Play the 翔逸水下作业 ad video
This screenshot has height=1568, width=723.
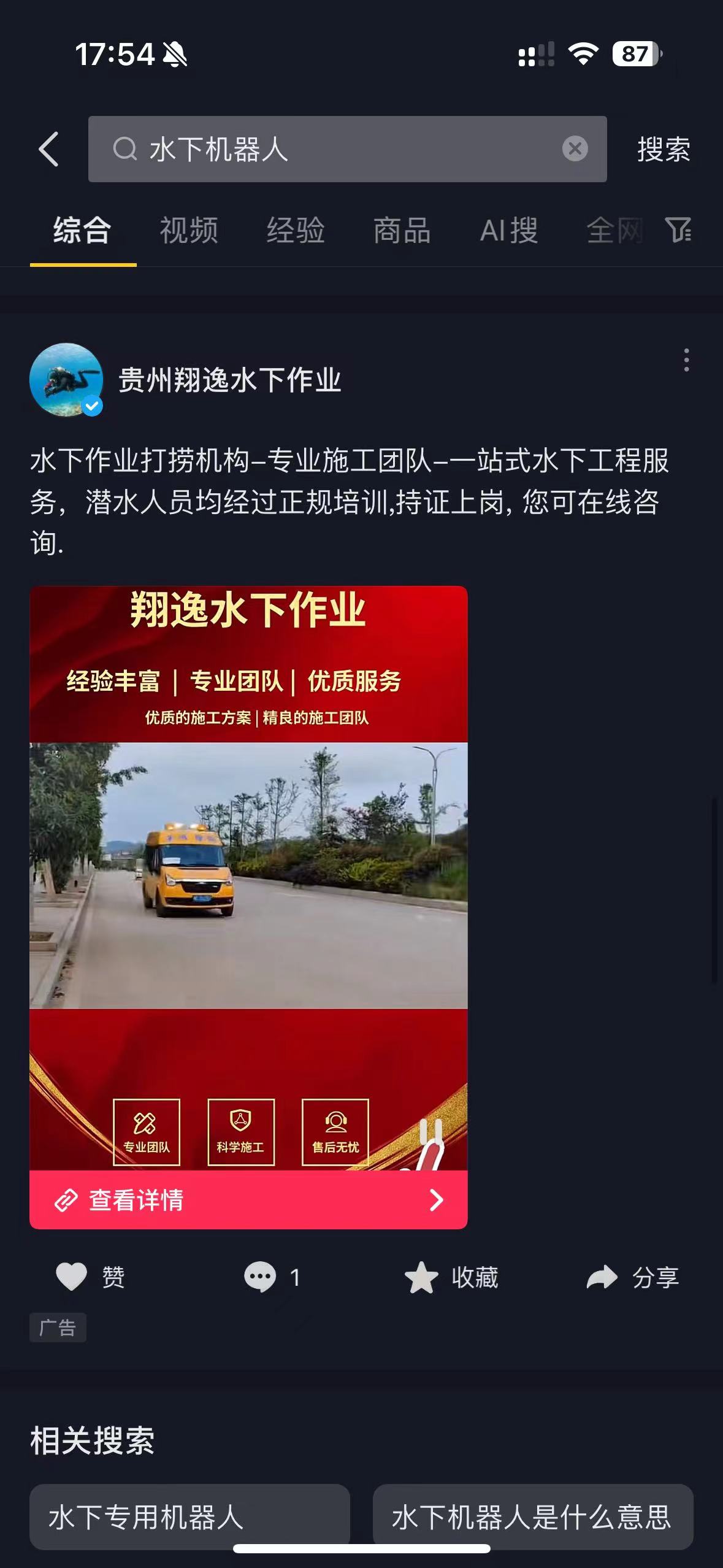coord(248,877)
